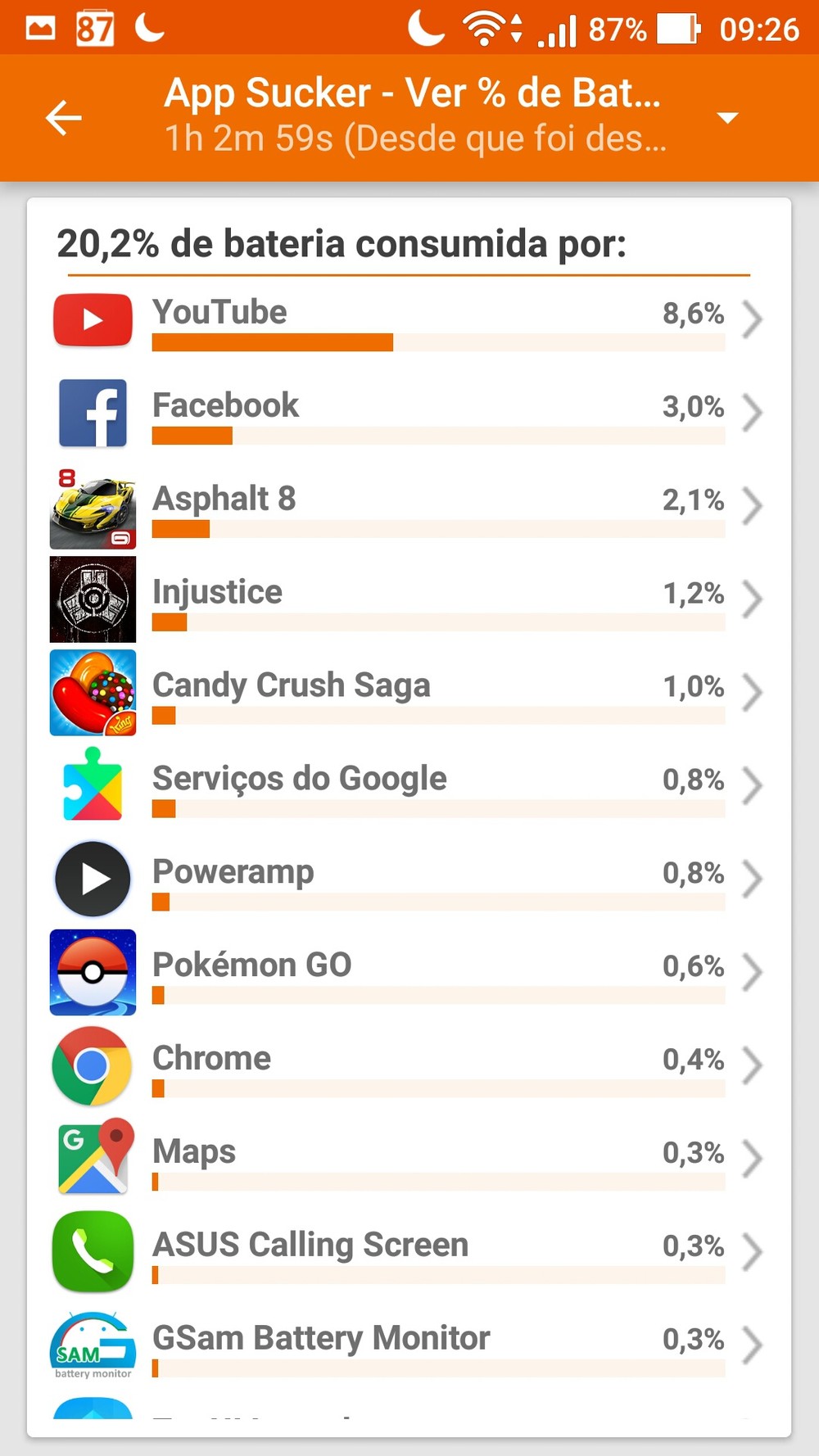The height and width of the screenshot is (1456, 819).
Task: Open GSam Battery Monitor usage row
Action: click(409, 1346)
